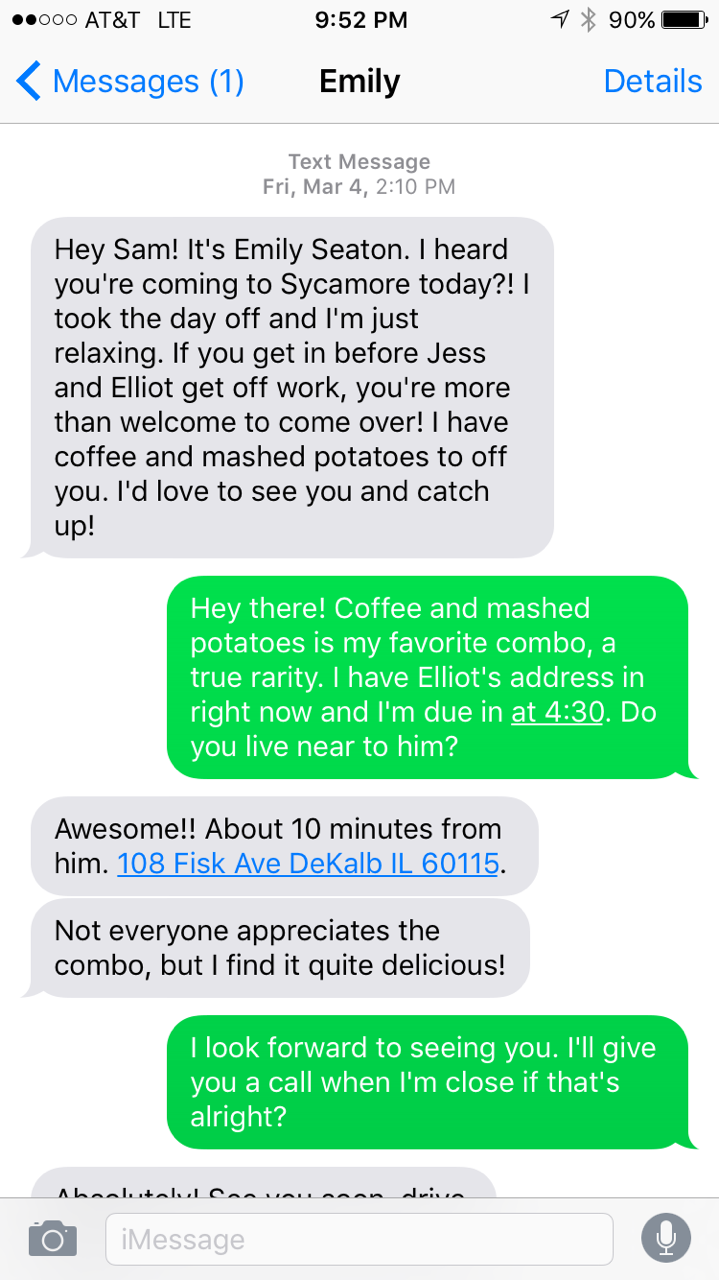Focus the iMessage text field
This screenshot has height=1280, width=719.
(x=358, y=1240)
